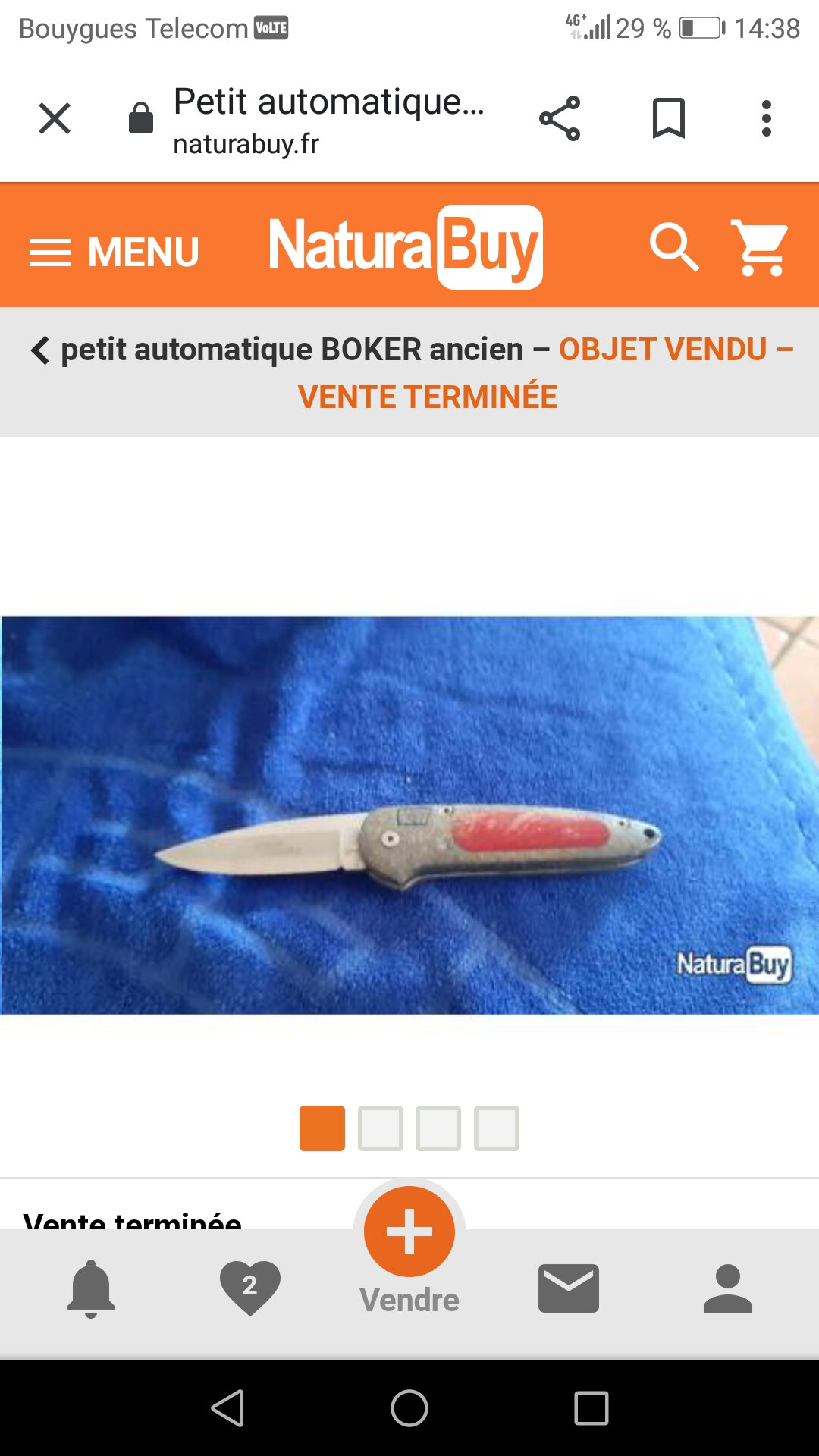Open the messages envelope

(569, 1288)
